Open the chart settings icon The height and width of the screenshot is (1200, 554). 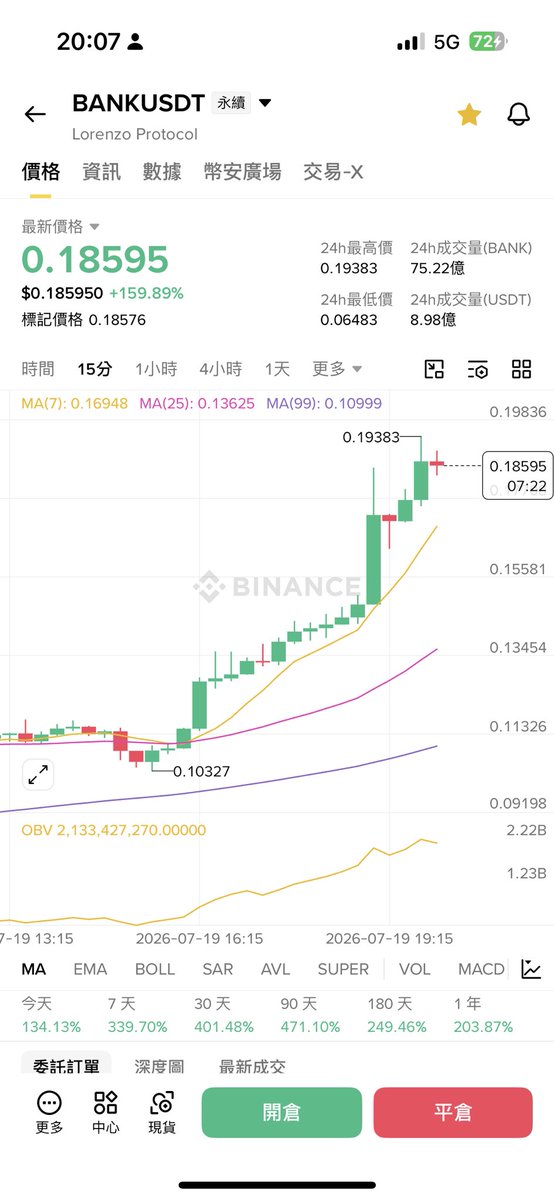click(x=478, y=369)
